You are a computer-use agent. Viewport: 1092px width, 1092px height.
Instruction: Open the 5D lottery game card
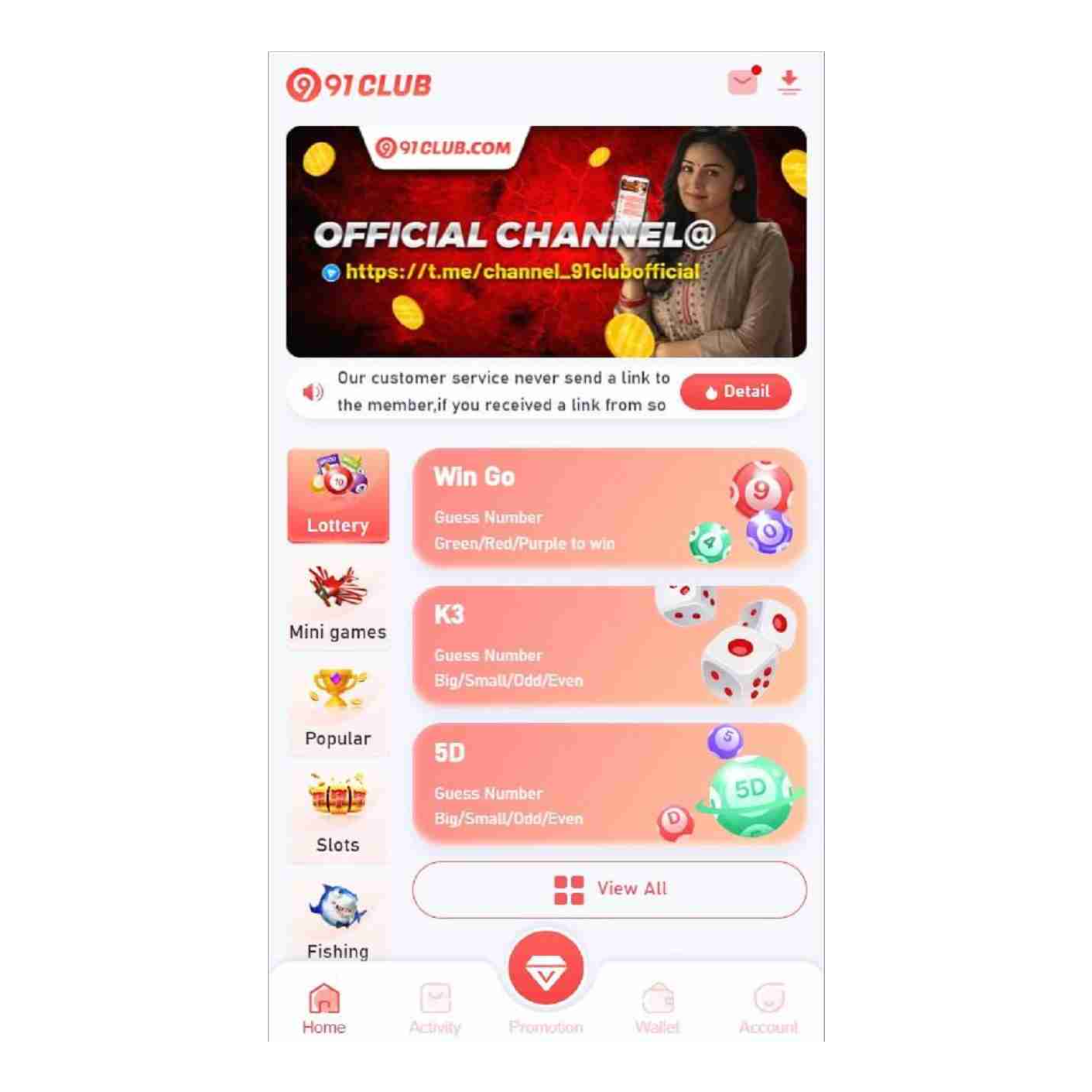point(609,783)
